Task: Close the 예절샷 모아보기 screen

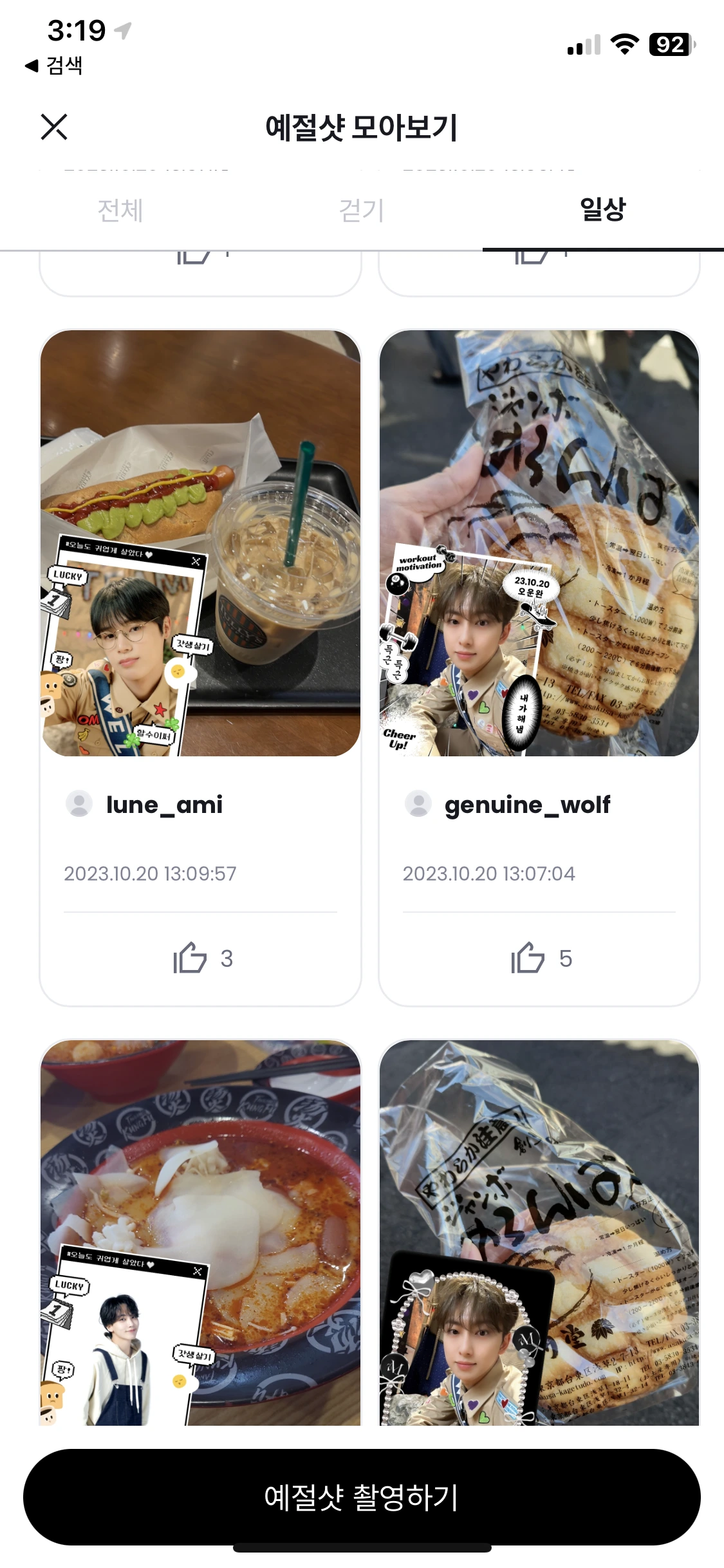Action: (54, 127)
